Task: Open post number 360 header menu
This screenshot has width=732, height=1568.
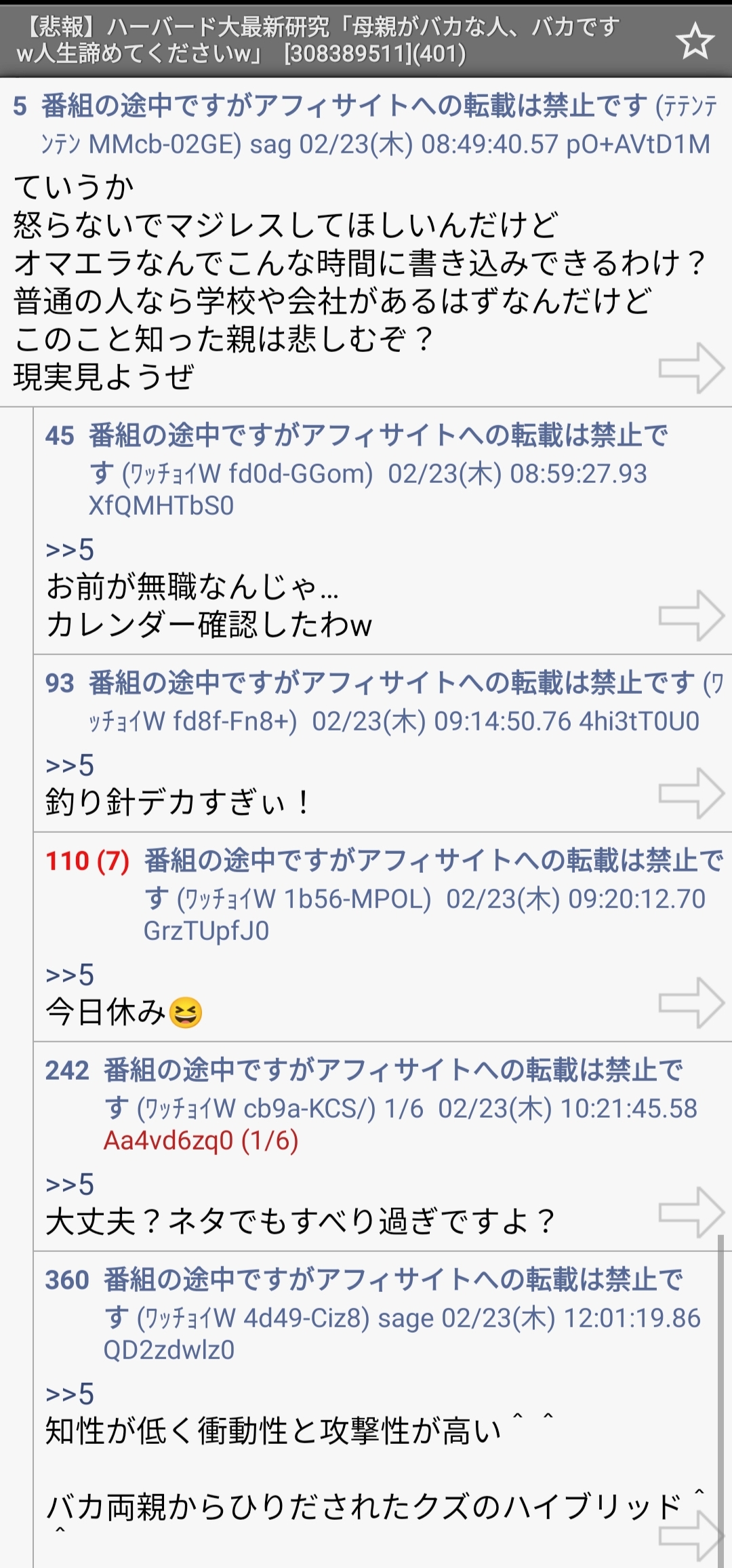Action: (x=67, y=1280)
